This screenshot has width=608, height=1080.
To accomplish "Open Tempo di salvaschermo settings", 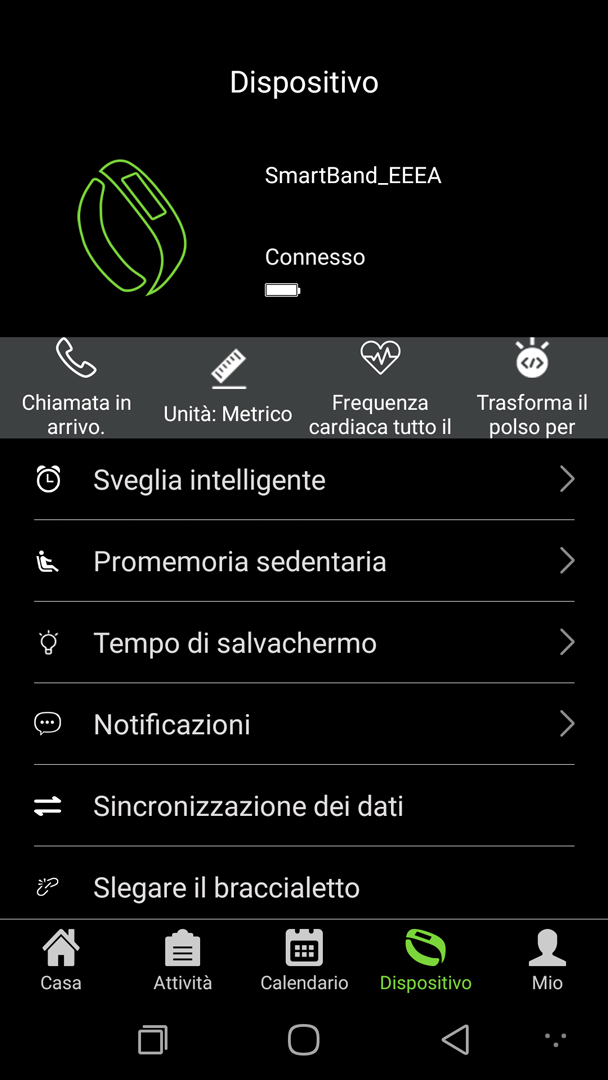I will 304,643.
